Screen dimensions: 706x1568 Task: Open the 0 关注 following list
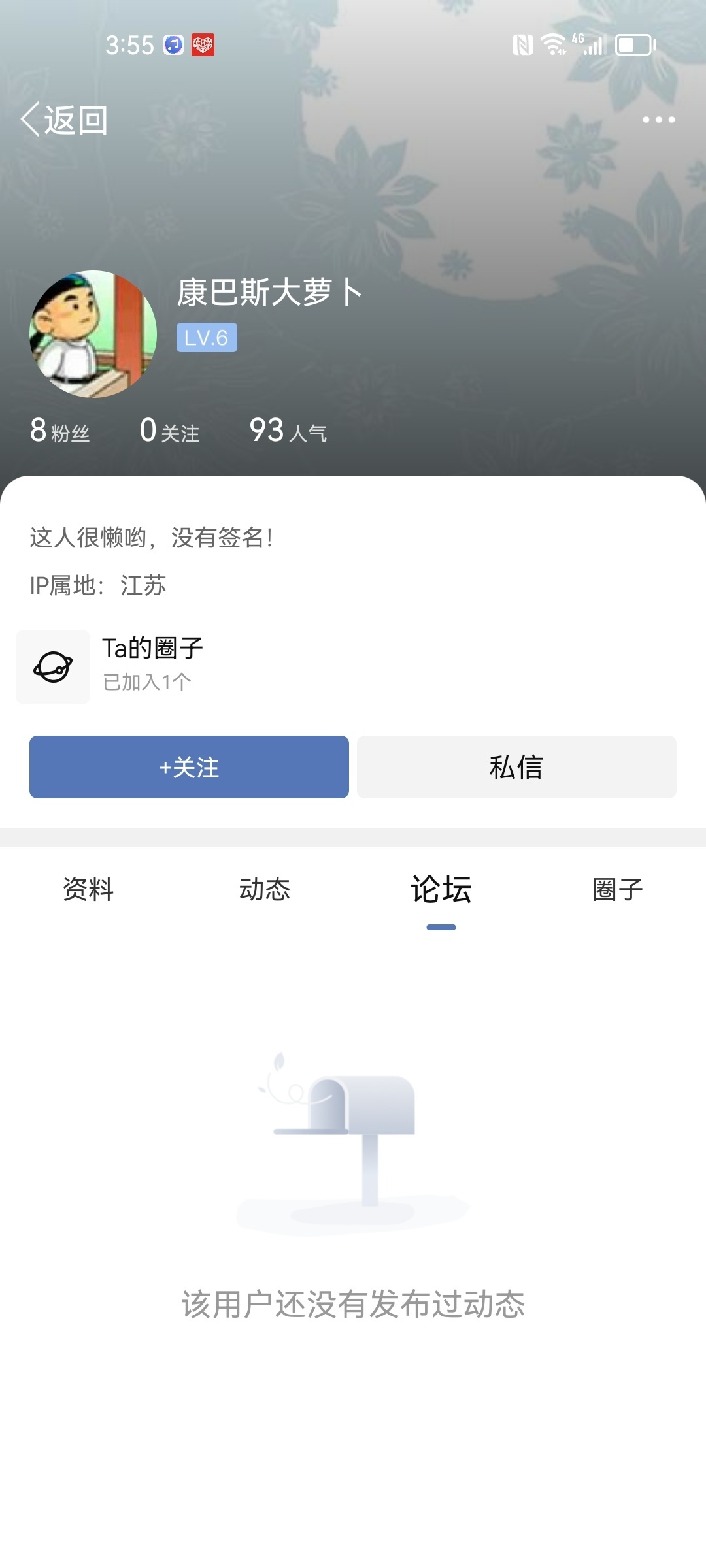click(169, 431)
